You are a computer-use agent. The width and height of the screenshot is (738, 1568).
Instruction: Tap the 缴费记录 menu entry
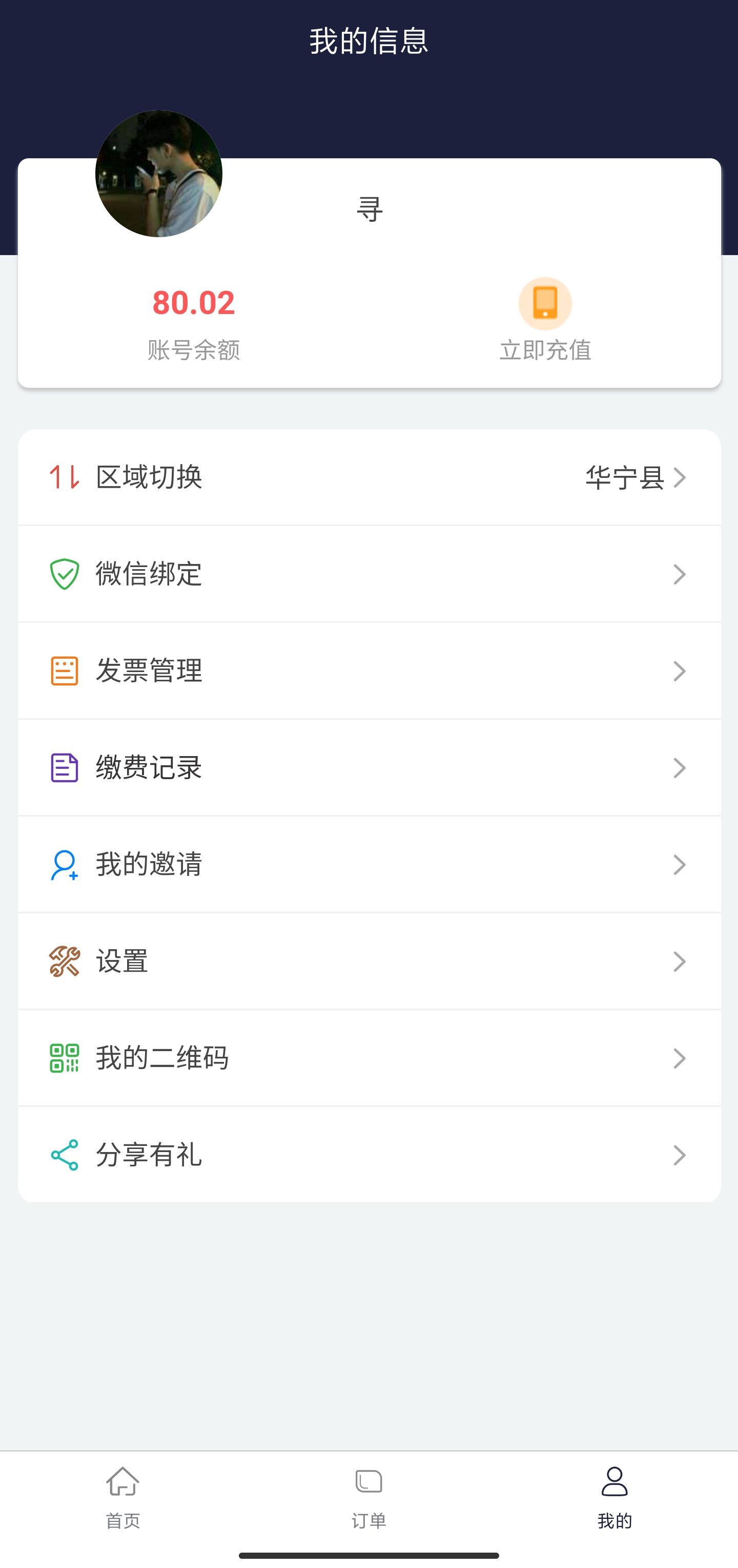coord(149,767)
